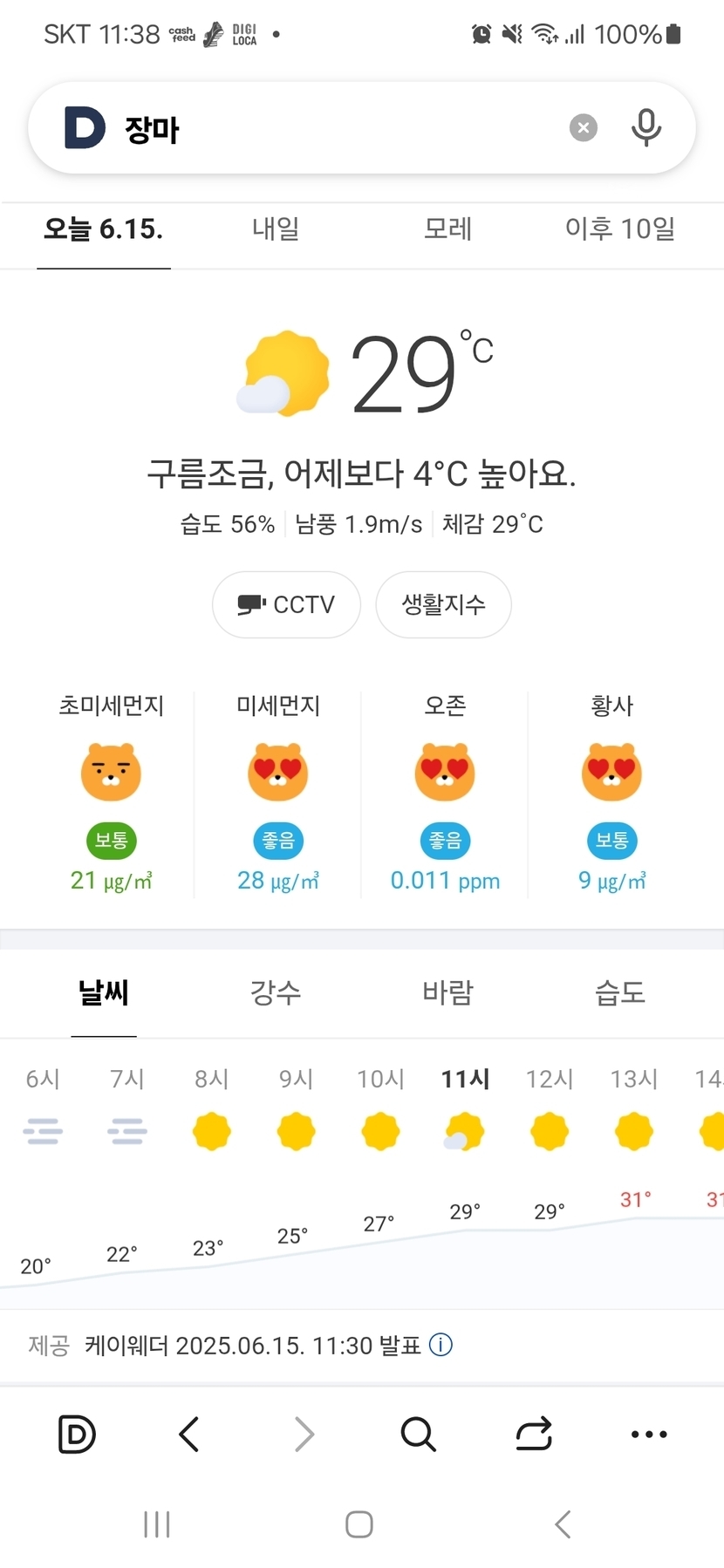Open the CCTV weather view
This screenshot has width=724, height=1568.
pyautogui.click(x=286, y=604)
